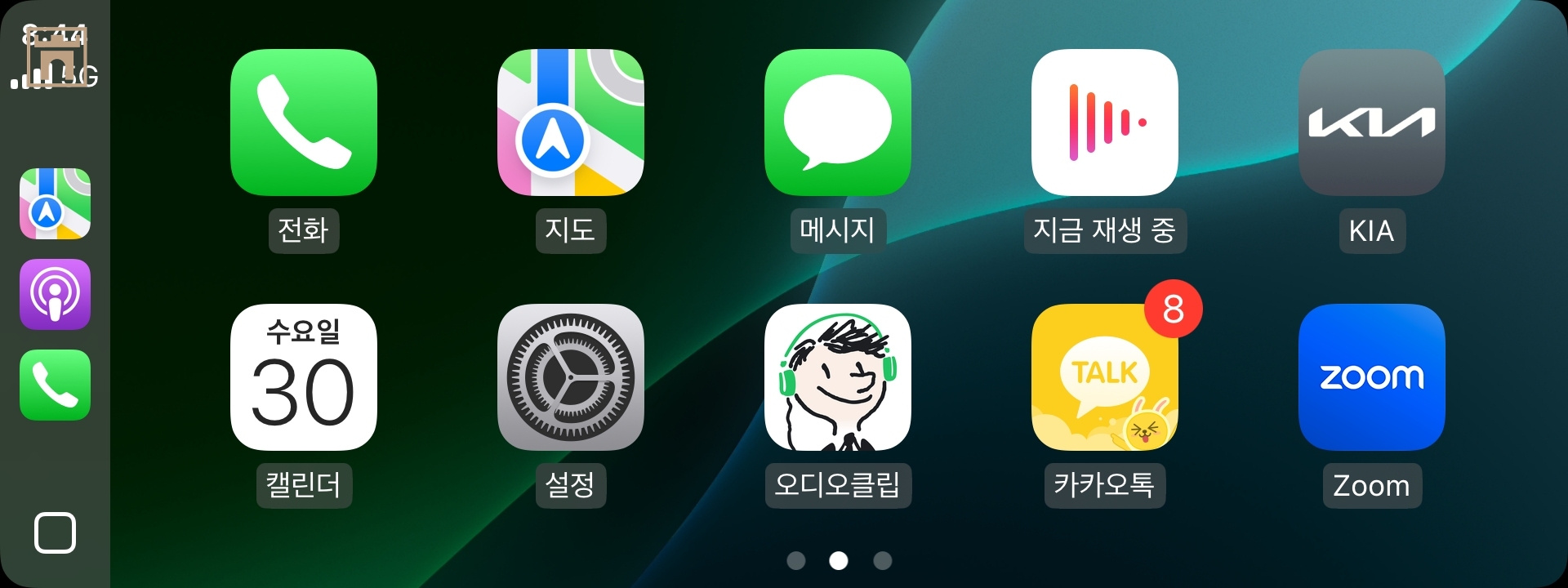
Task: Launch the Zoom app
Action: pos(1371,377)
